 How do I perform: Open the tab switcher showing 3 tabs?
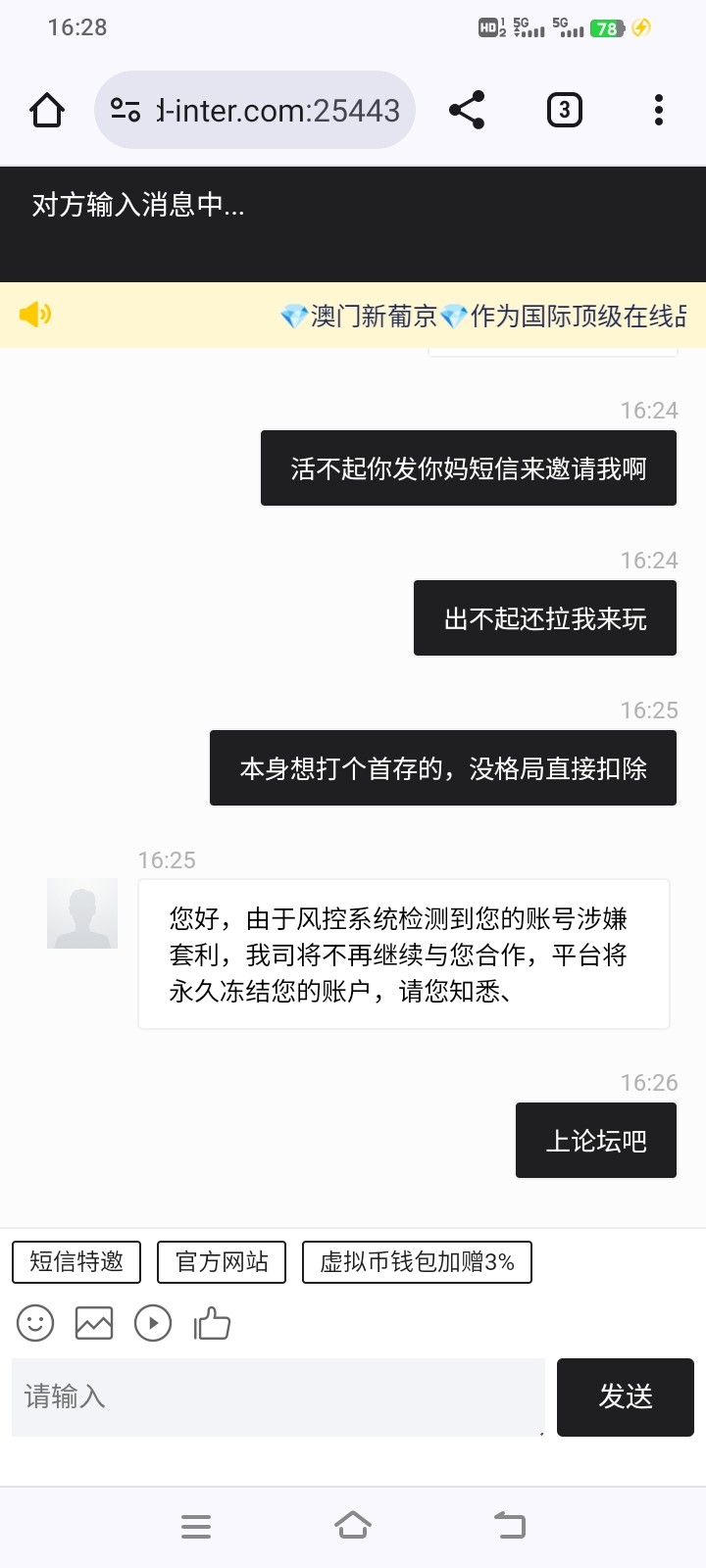tap(564, 110)
